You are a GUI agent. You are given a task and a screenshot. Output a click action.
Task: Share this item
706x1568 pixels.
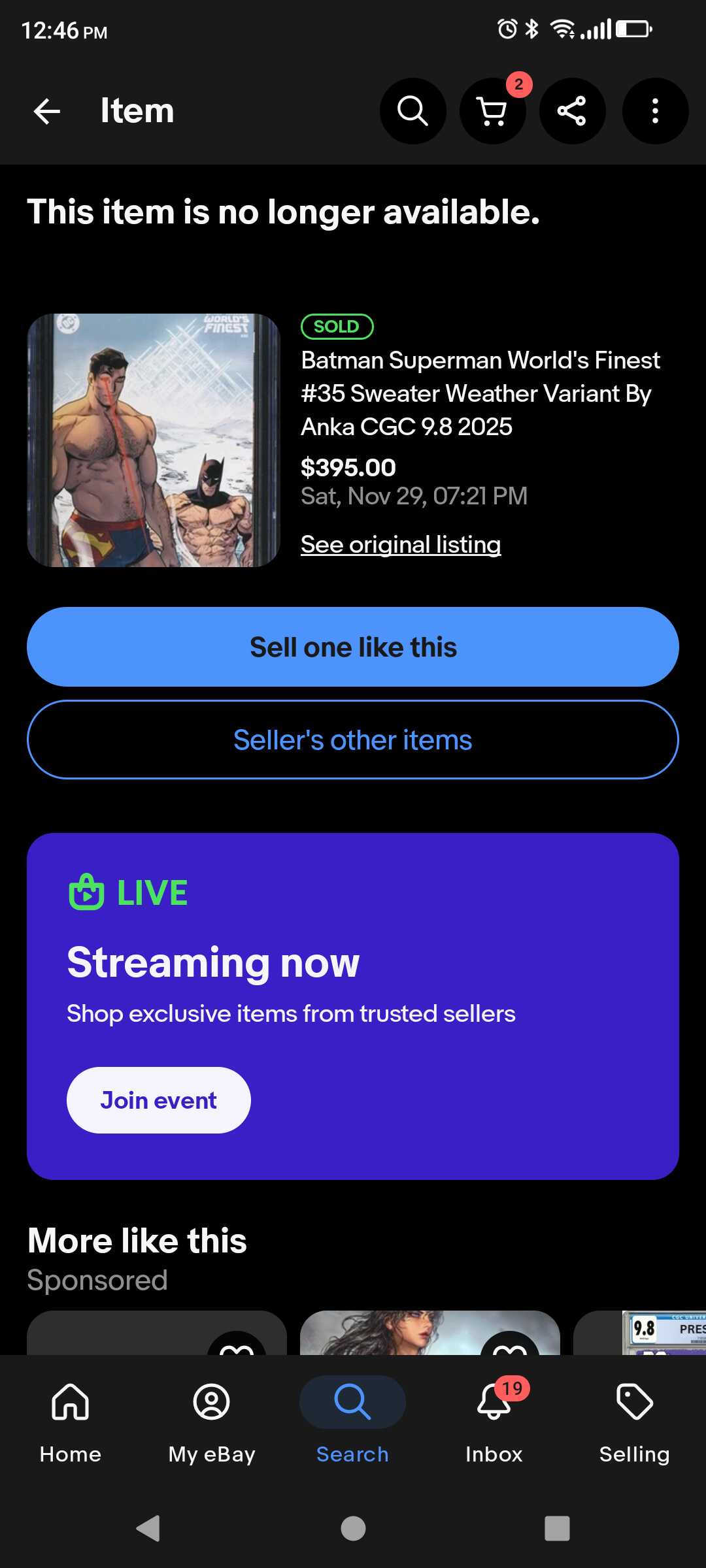point(572,111)
